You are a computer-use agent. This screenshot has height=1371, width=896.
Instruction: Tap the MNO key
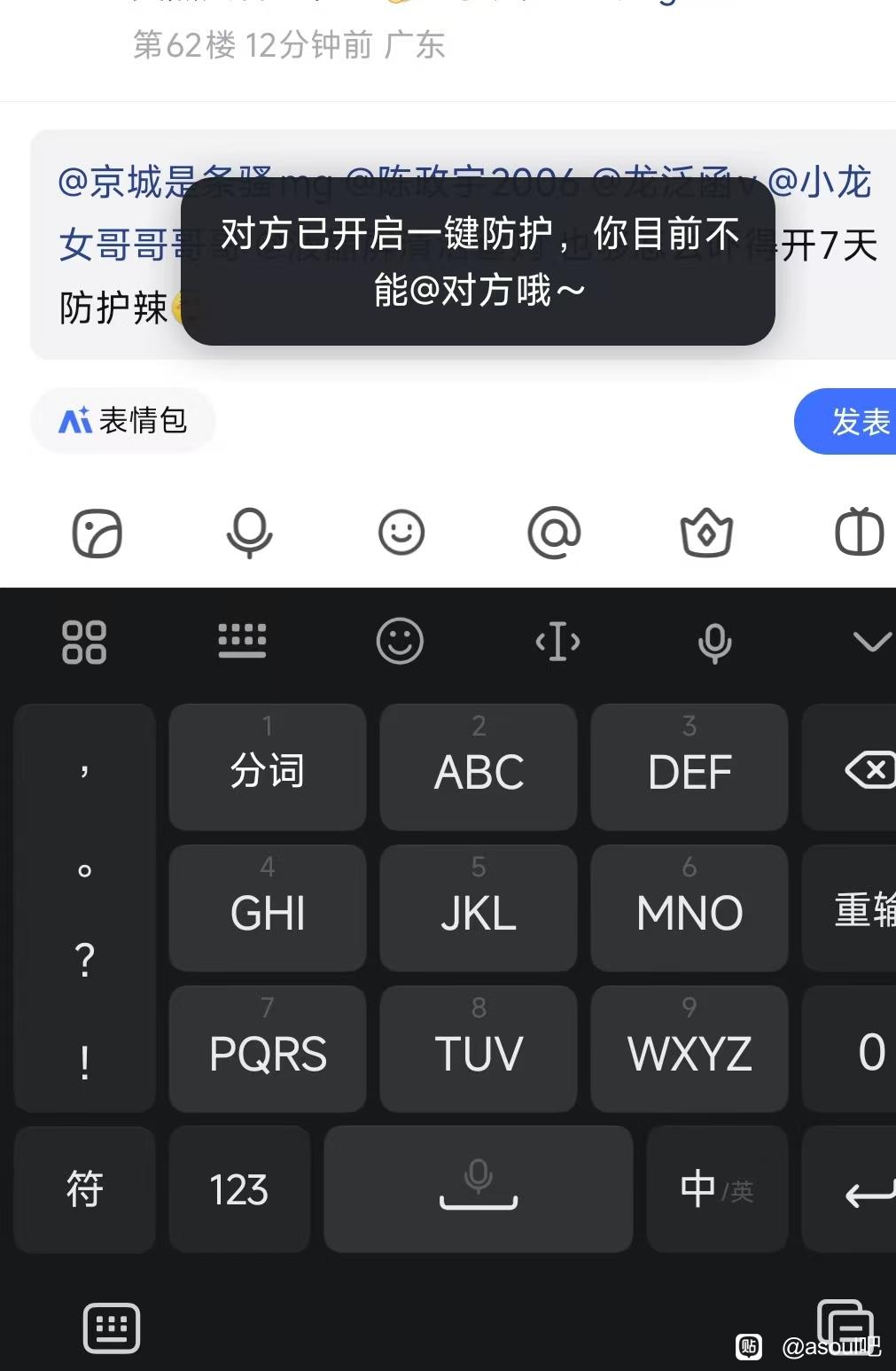[x=689, y=908]
